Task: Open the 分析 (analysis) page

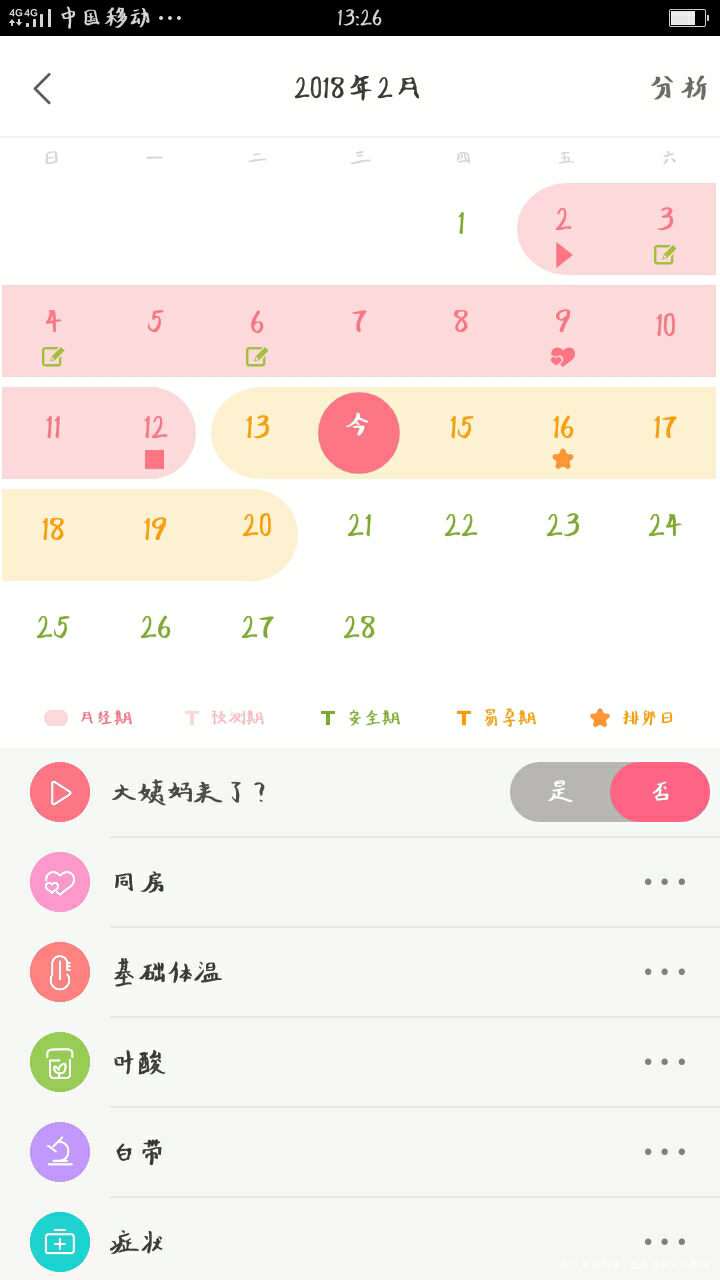Action: click(678, 88)
